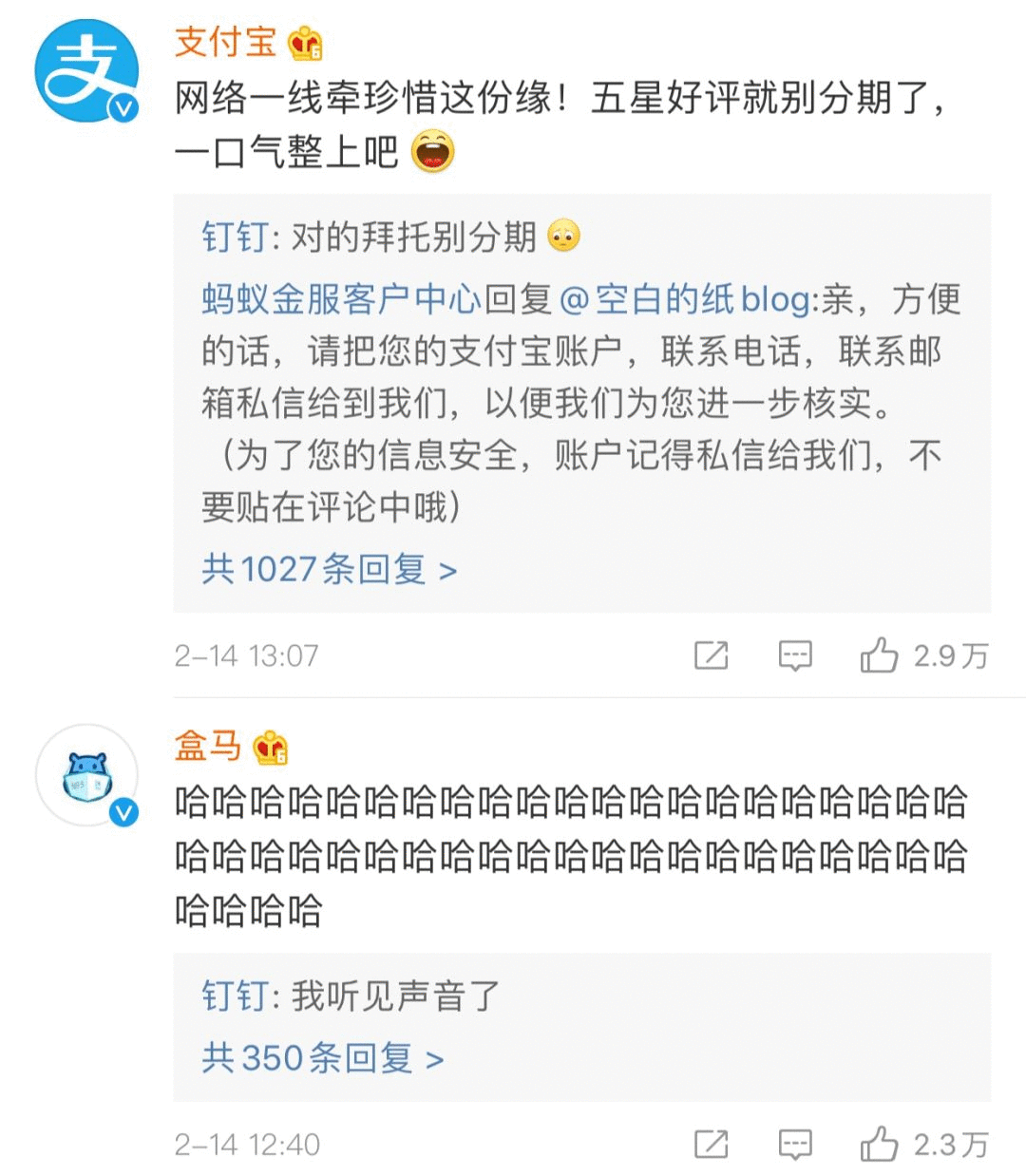The height and width of the screenshot is (1176, 1026).
Task: Open the 支付宝 username link
Action: point(225,43)
